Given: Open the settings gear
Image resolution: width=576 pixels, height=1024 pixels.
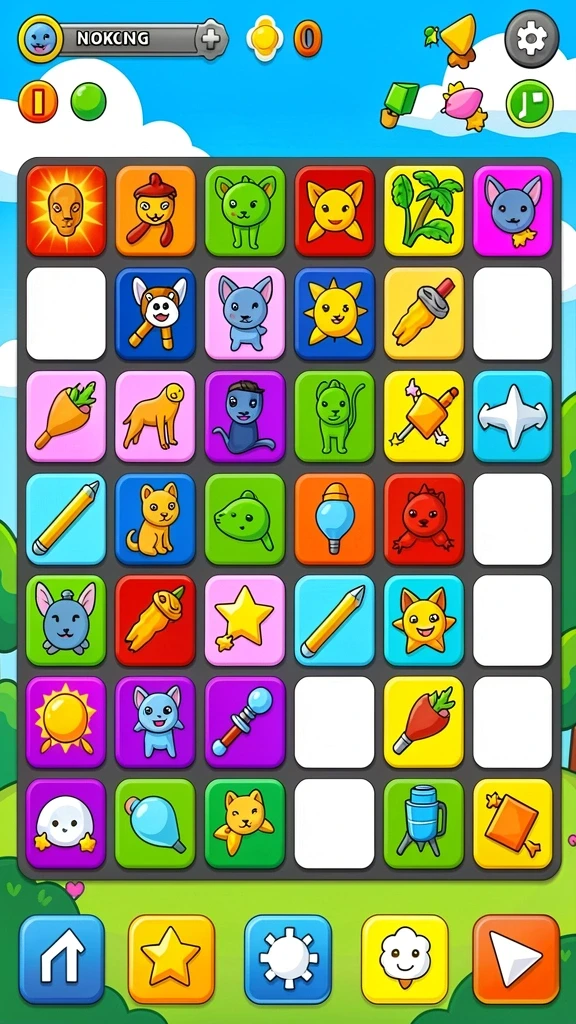Looking at the screenshot, I should pos(532,39).
